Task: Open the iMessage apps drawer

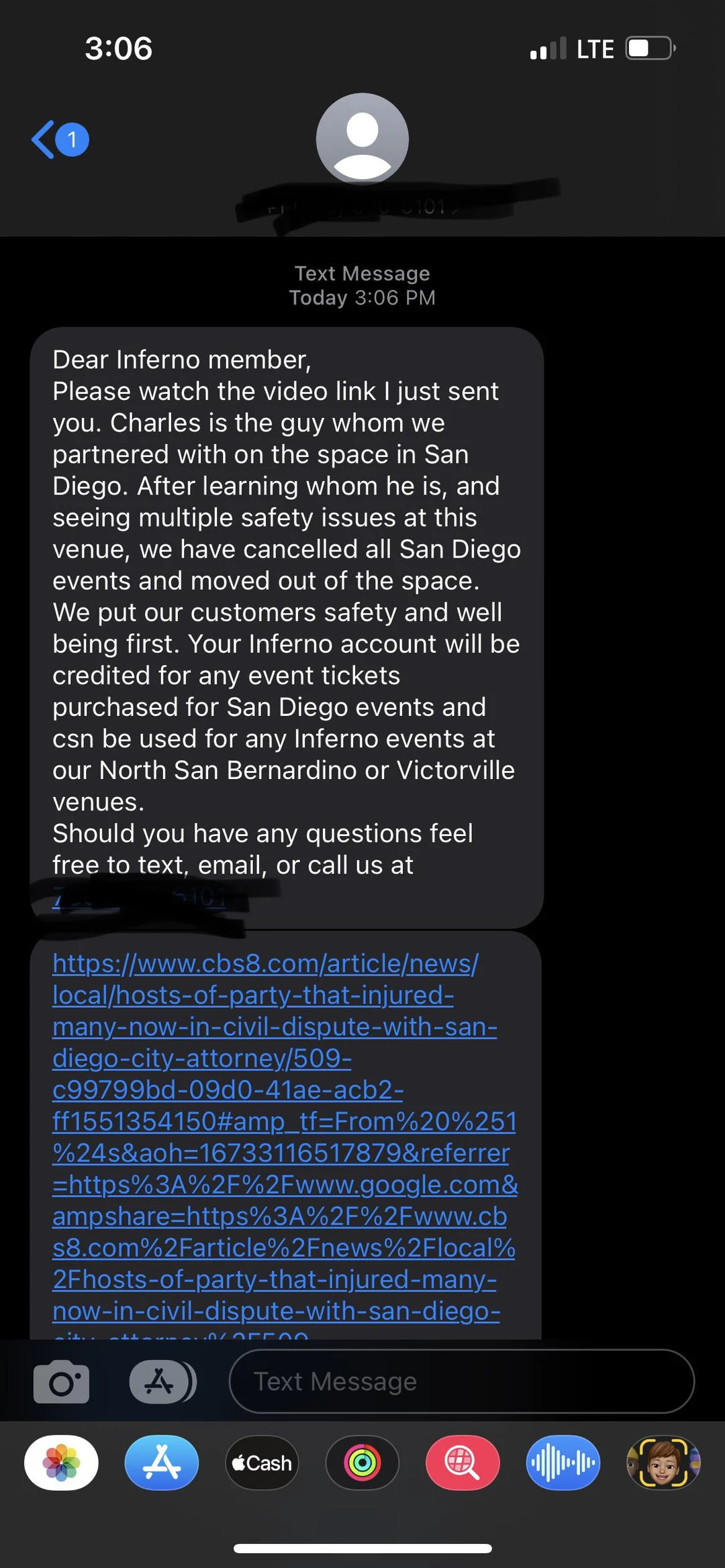Action: tap(161, 1382)
